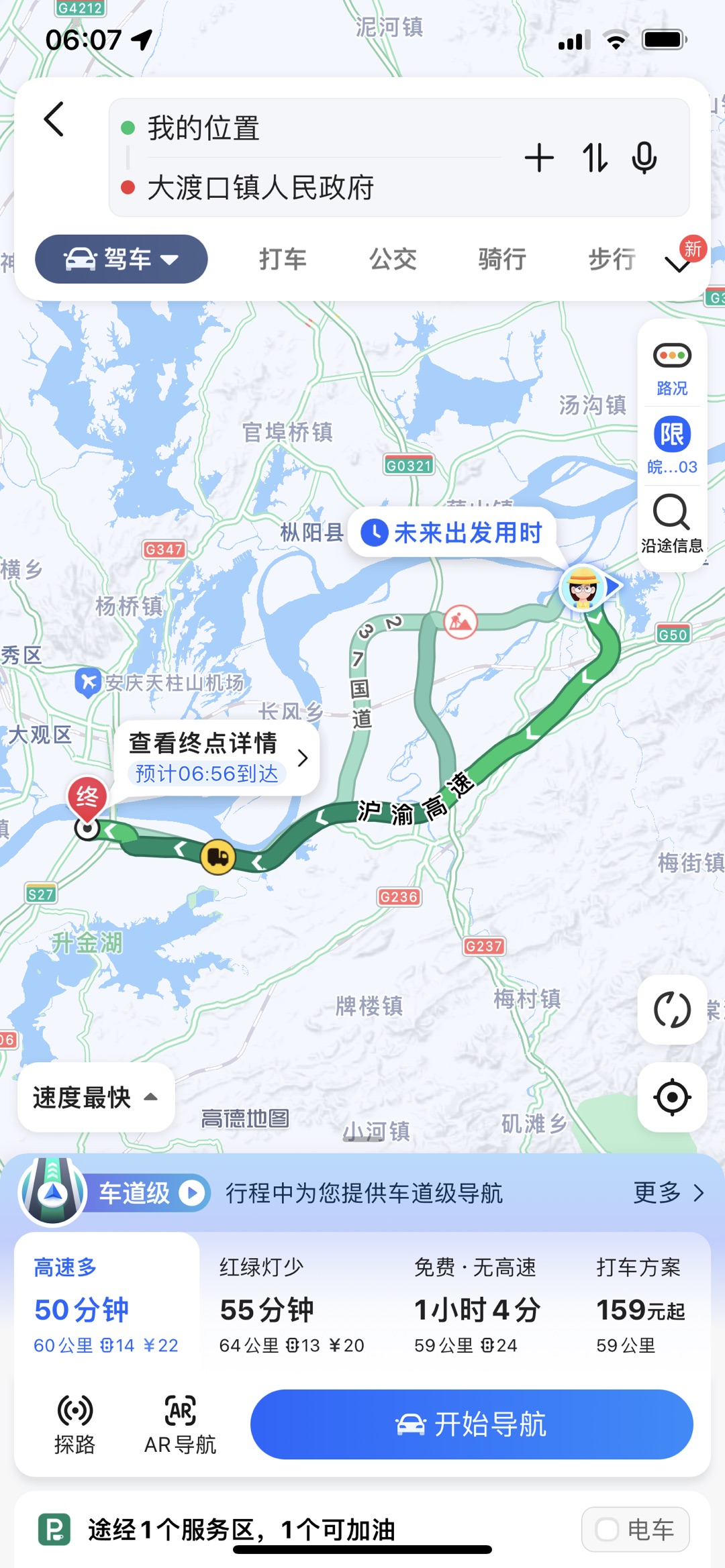Set 未来出发用时 departure time
This screenshot has height=1568, width=725.
[x=452, y=533]
